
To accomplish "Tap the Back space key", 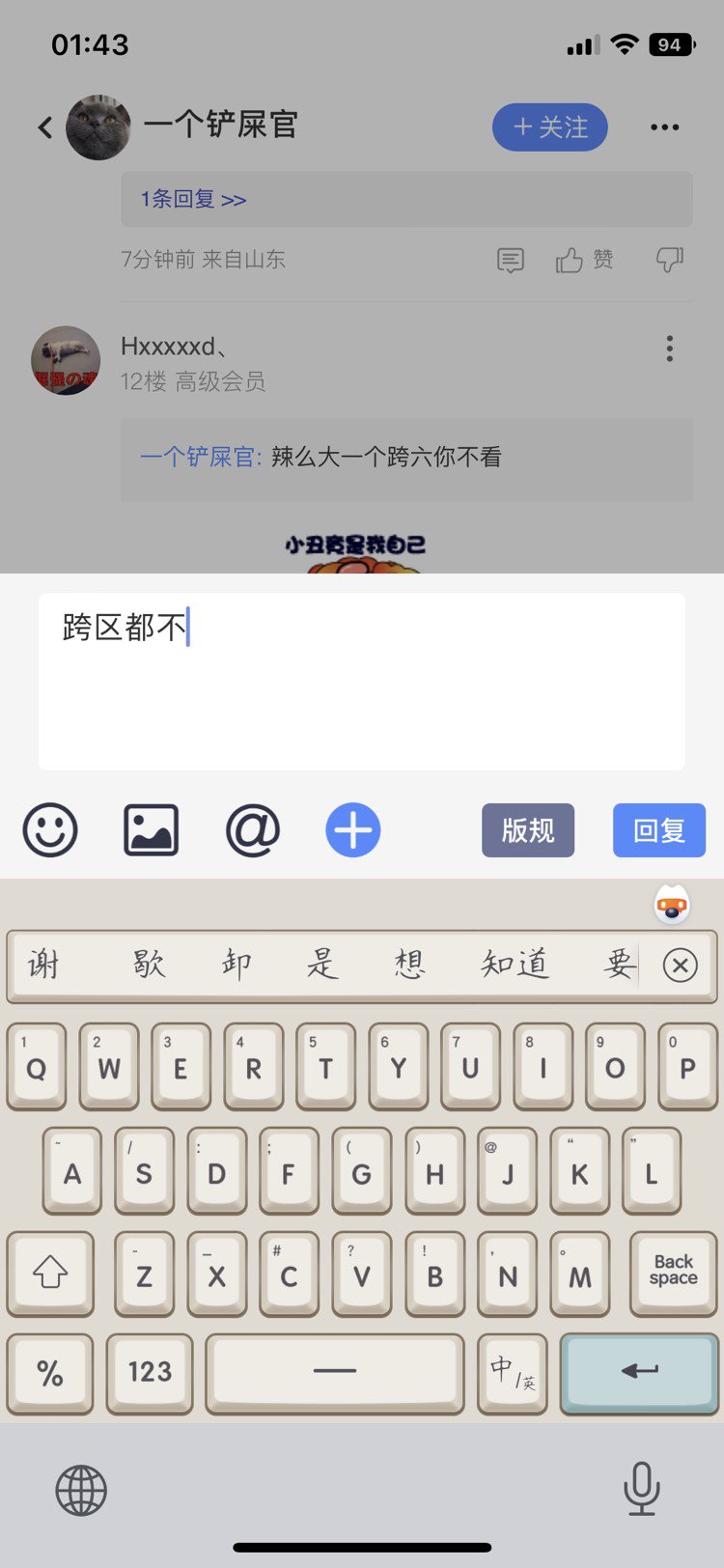I will (x=673, y=1273).
